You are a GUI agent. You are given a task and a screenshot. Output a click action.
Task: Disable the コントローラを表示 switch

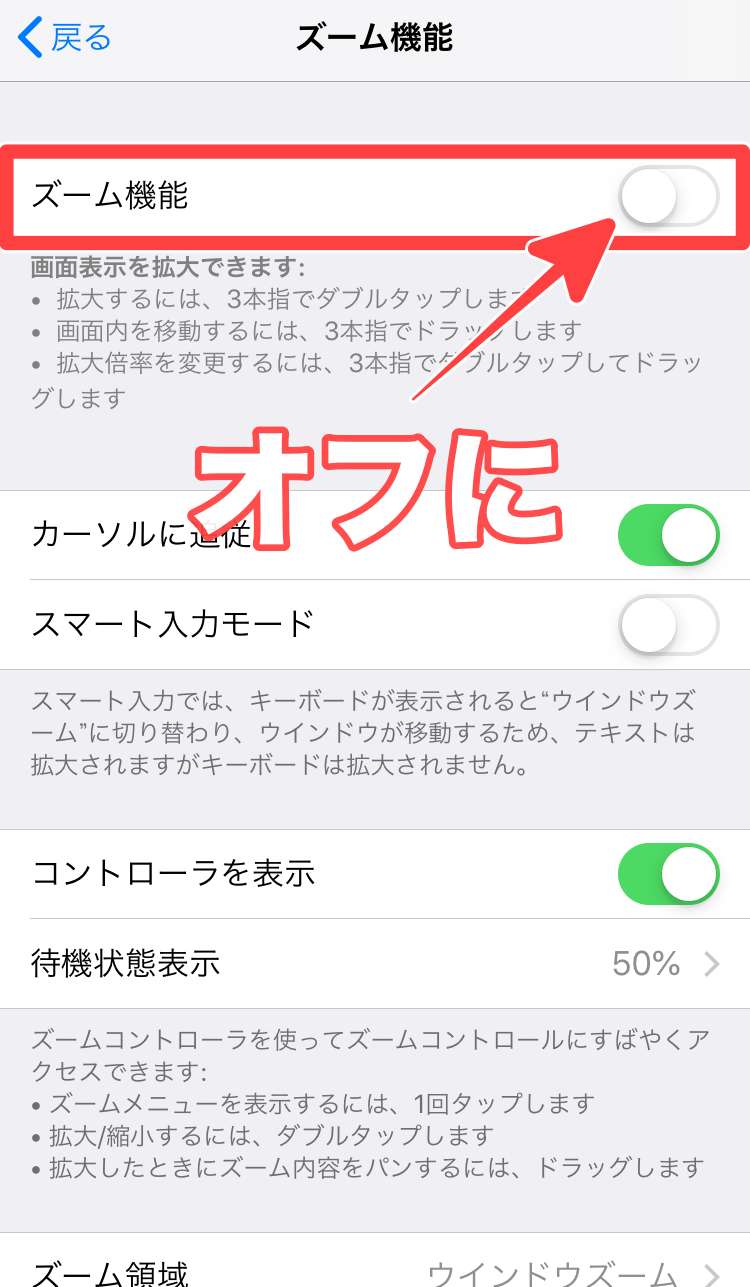pos(668,874)
